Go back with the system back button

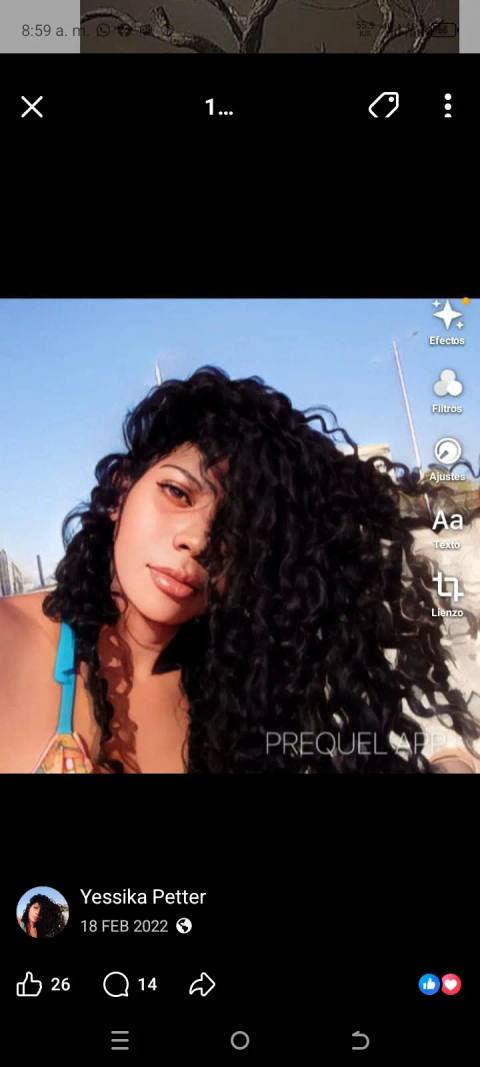(360, 1040)
